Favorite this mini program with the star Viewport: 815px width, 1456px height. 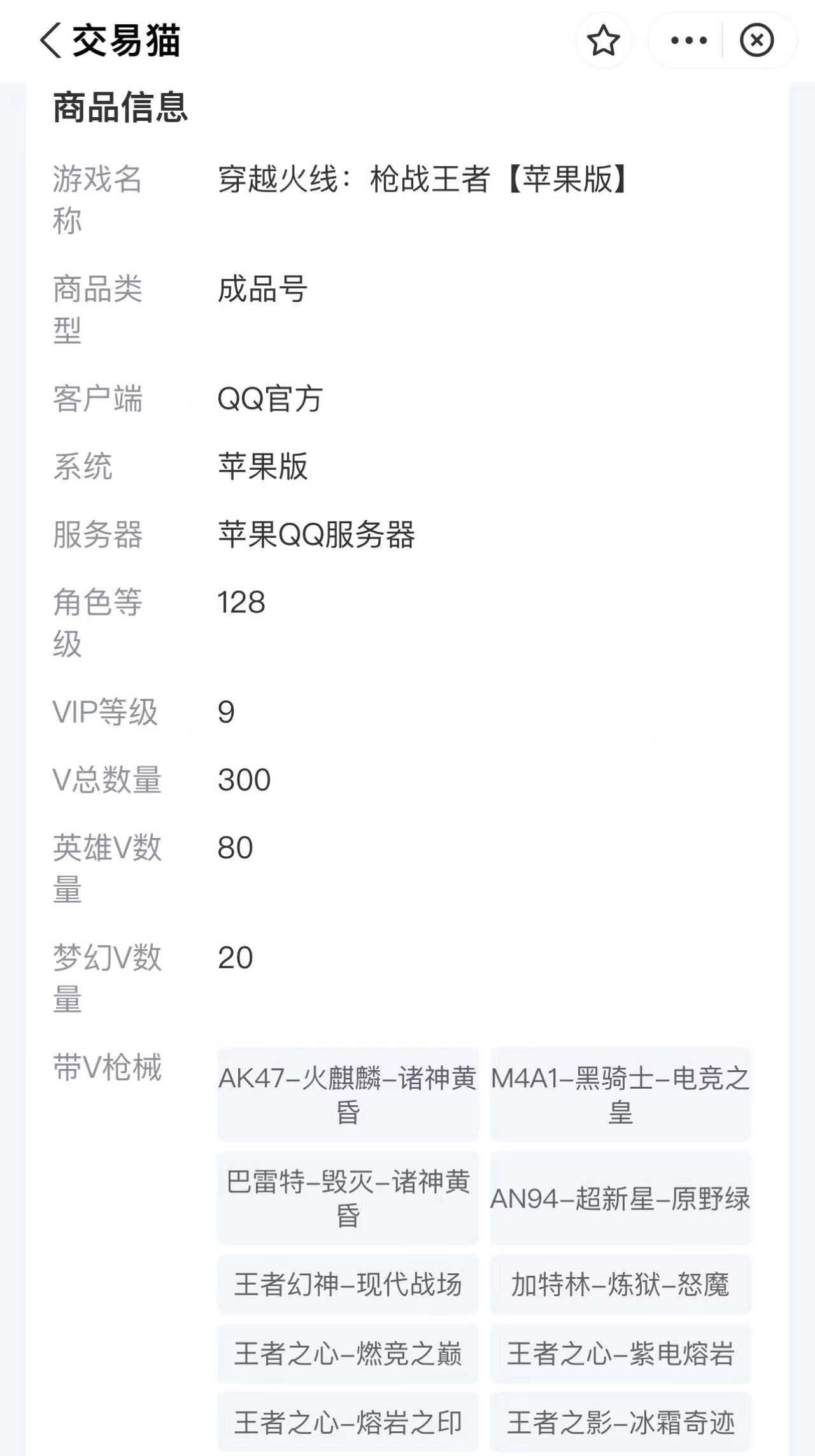click(603, 41)
